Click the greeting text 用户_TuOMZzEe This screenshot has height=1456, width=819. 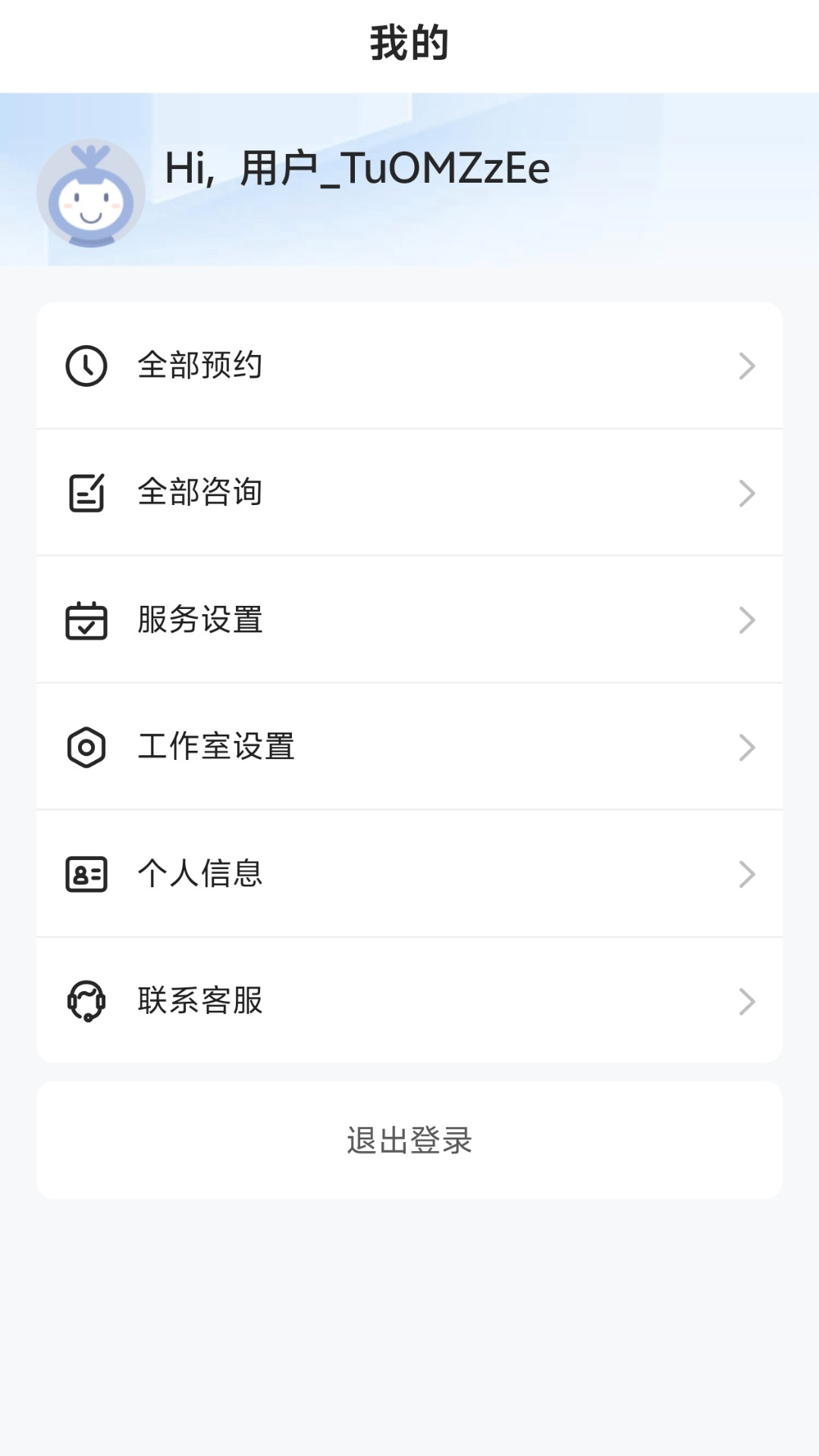(356, 170)
